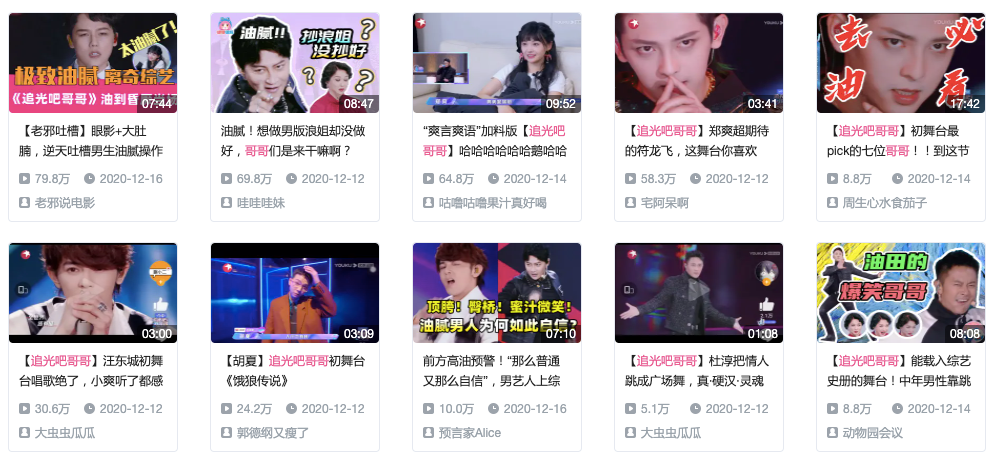Open the 09:52 "爽言爽语" video
The width and height of the screenshot is (995, 459).
496,62
